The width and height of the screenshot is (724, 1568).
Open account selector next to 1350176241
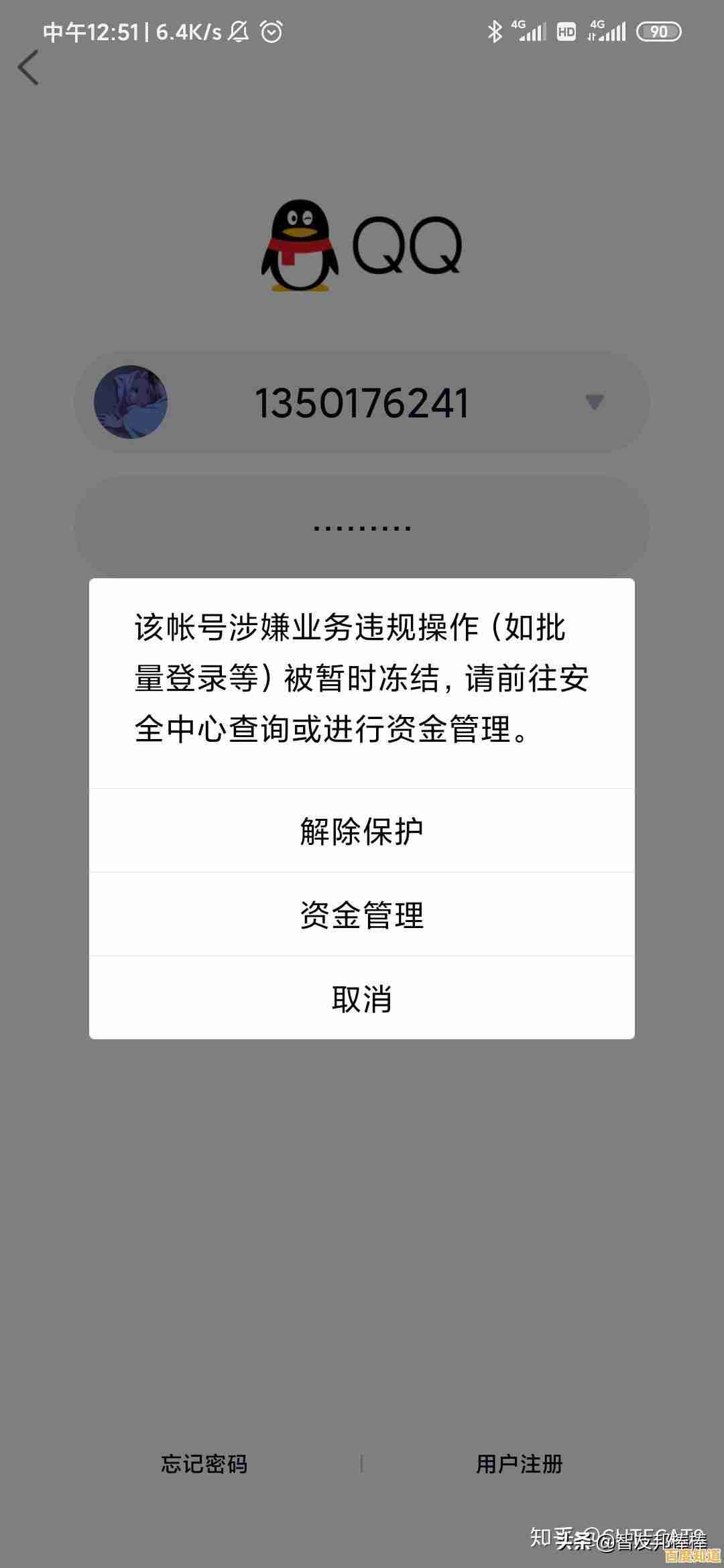[x=593, y=402]
